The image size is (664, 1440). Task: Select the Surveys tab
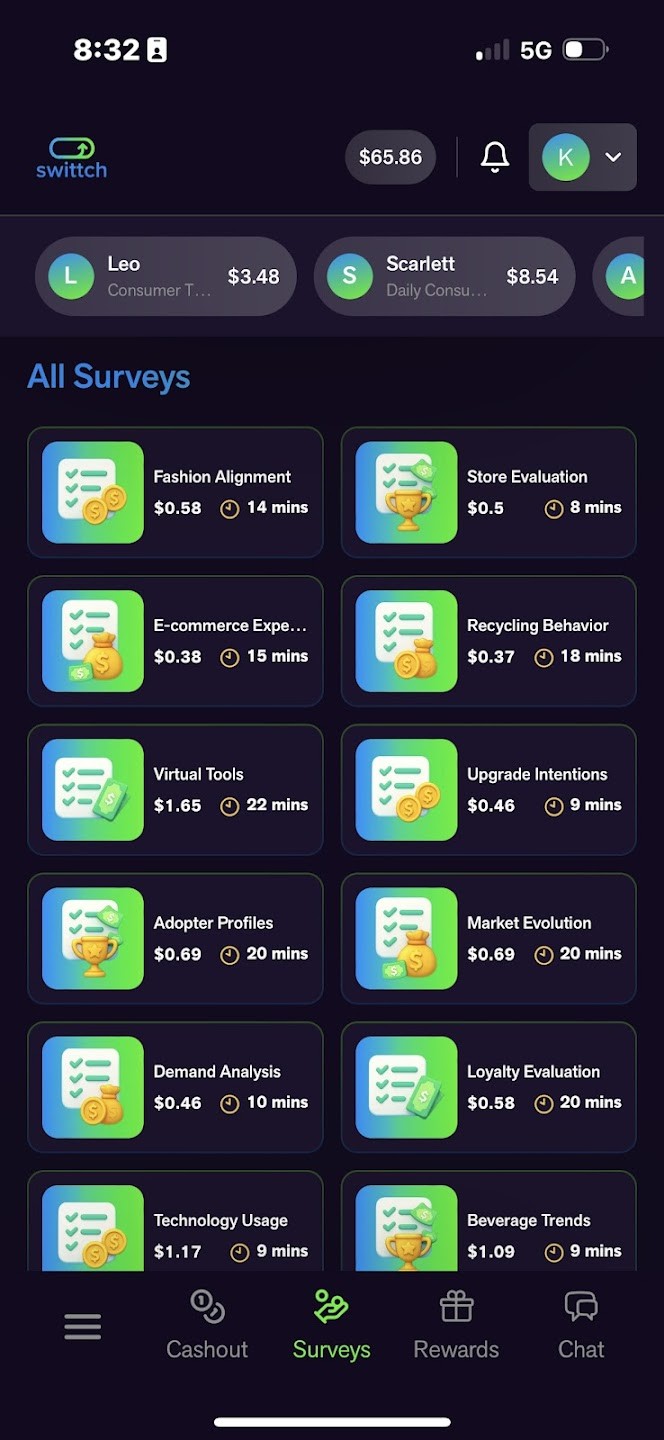coord(331,1326)
